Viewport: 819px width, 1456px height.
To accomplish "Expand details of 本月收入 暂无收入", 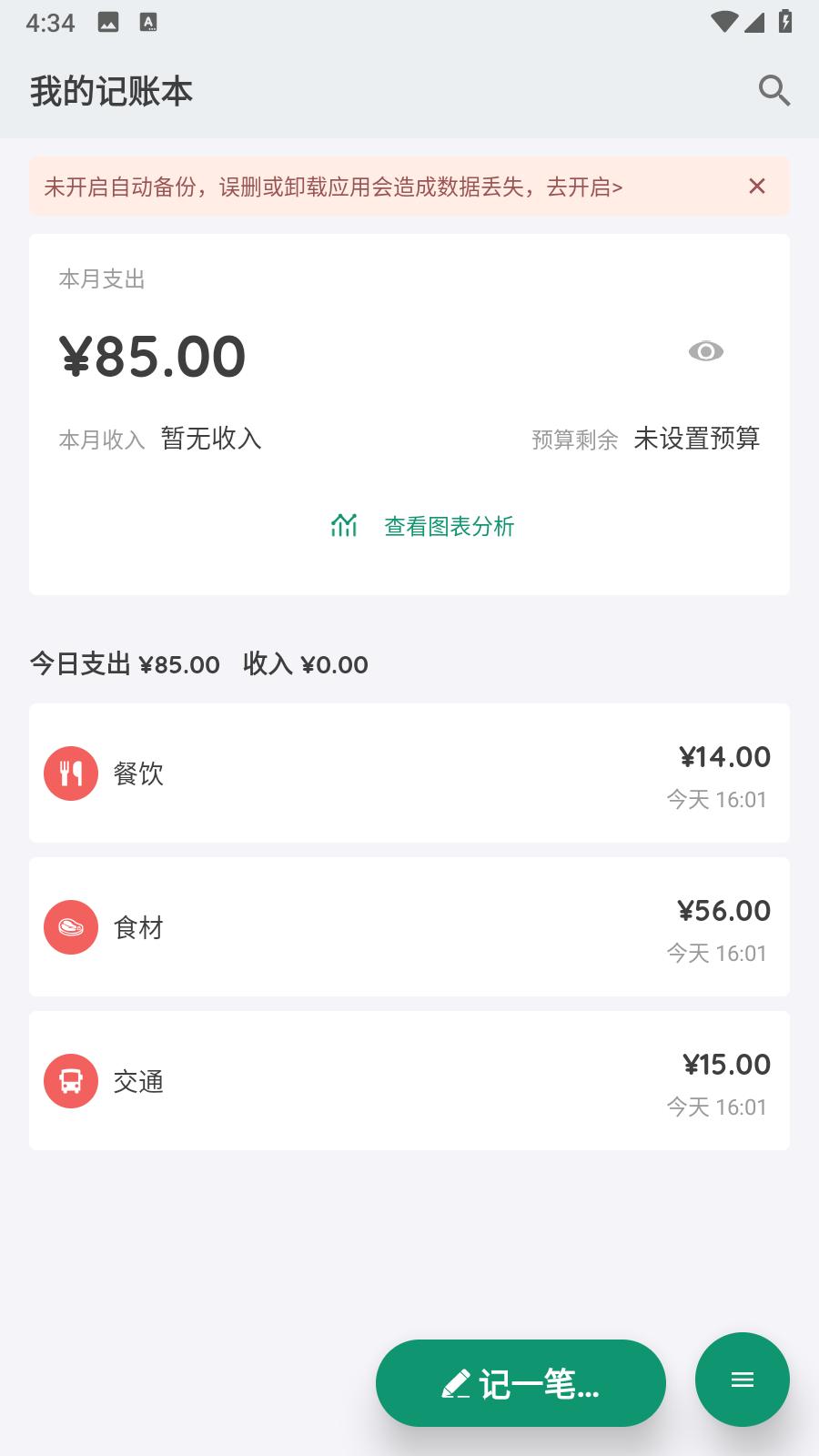I will click(x=209, y=439).
